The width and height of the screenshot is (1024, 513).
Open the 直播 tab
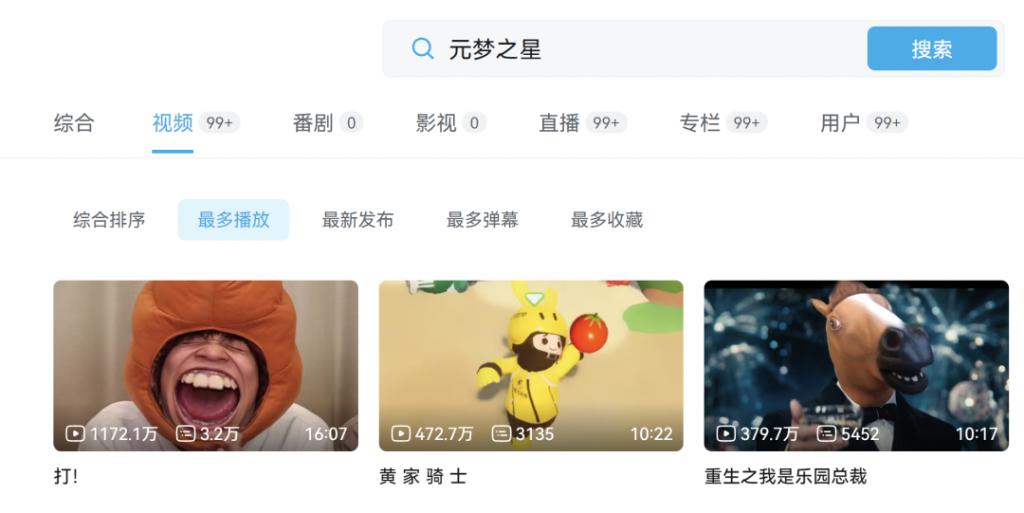[x=560, y=123]
